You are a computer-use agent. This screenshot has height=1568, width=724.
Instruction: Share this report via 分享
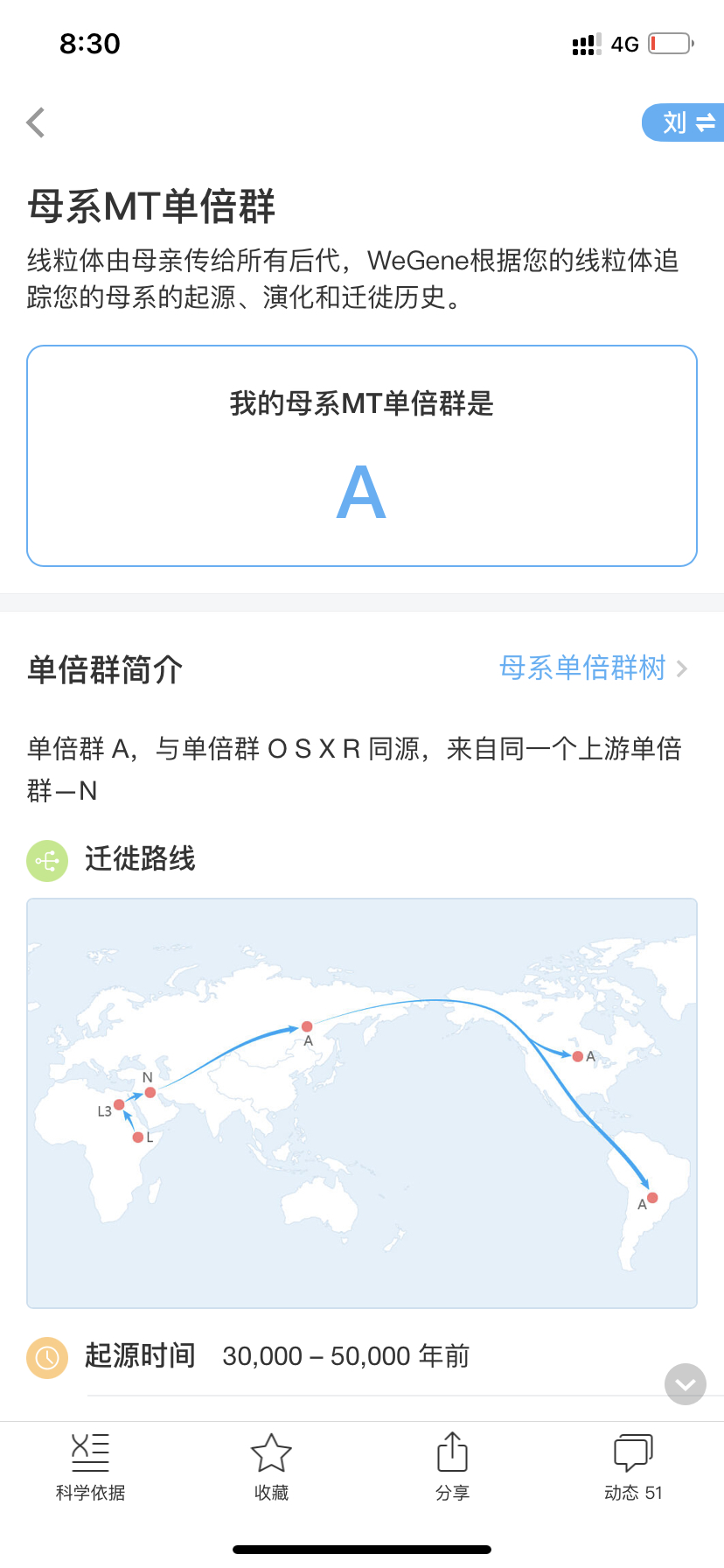(x=452, y=1467)
